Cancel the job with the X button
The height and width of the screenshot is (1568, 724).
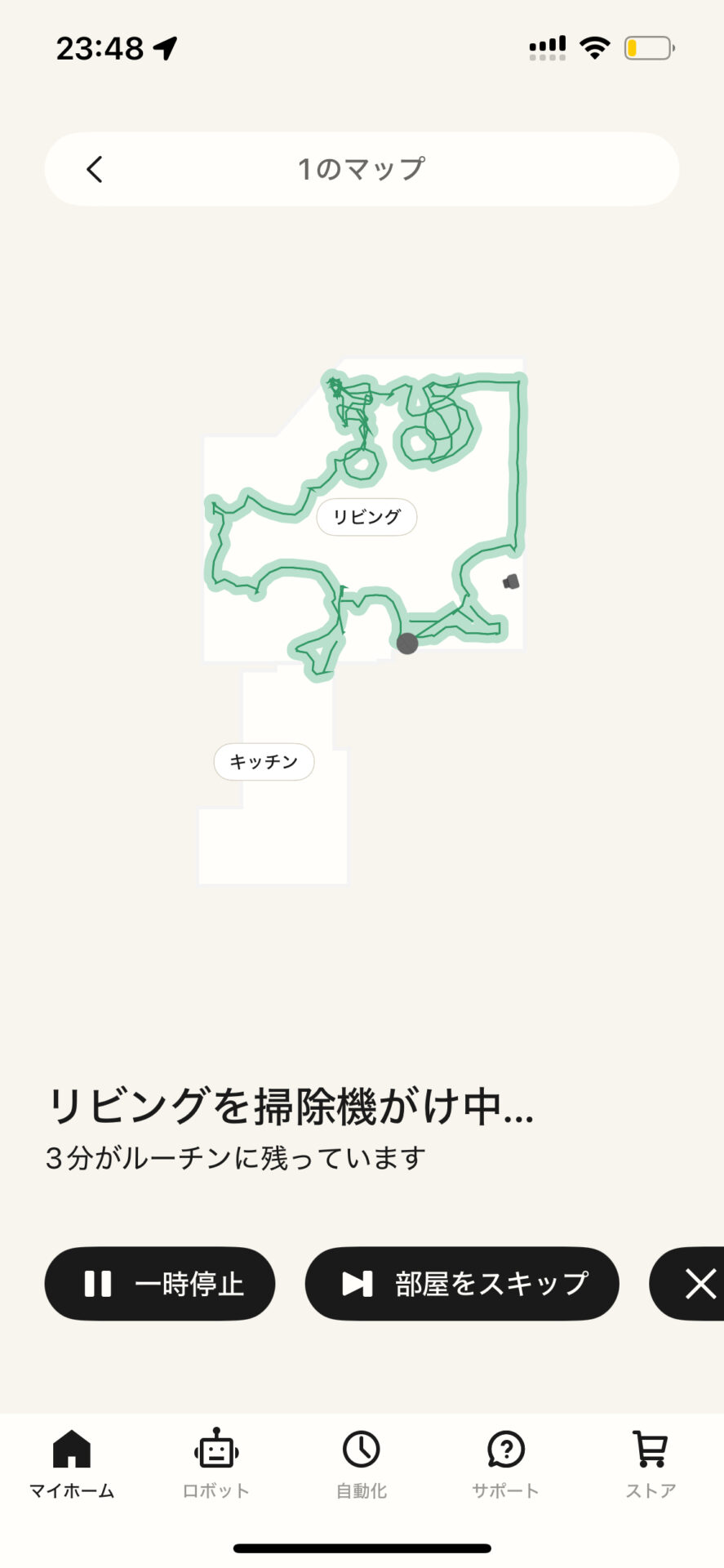click(695, 1283)
